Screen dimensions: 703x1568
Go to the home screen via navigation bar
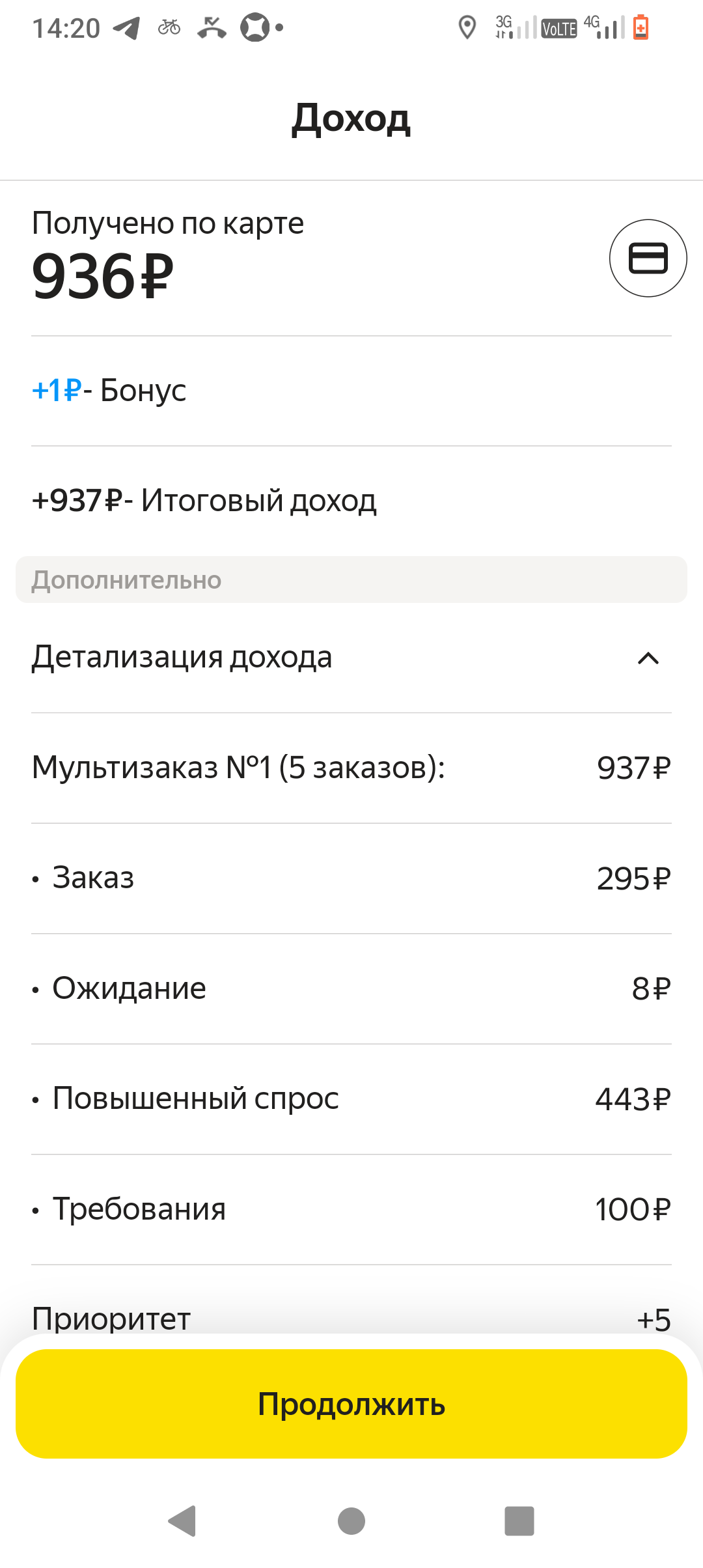pos(351,1521)
